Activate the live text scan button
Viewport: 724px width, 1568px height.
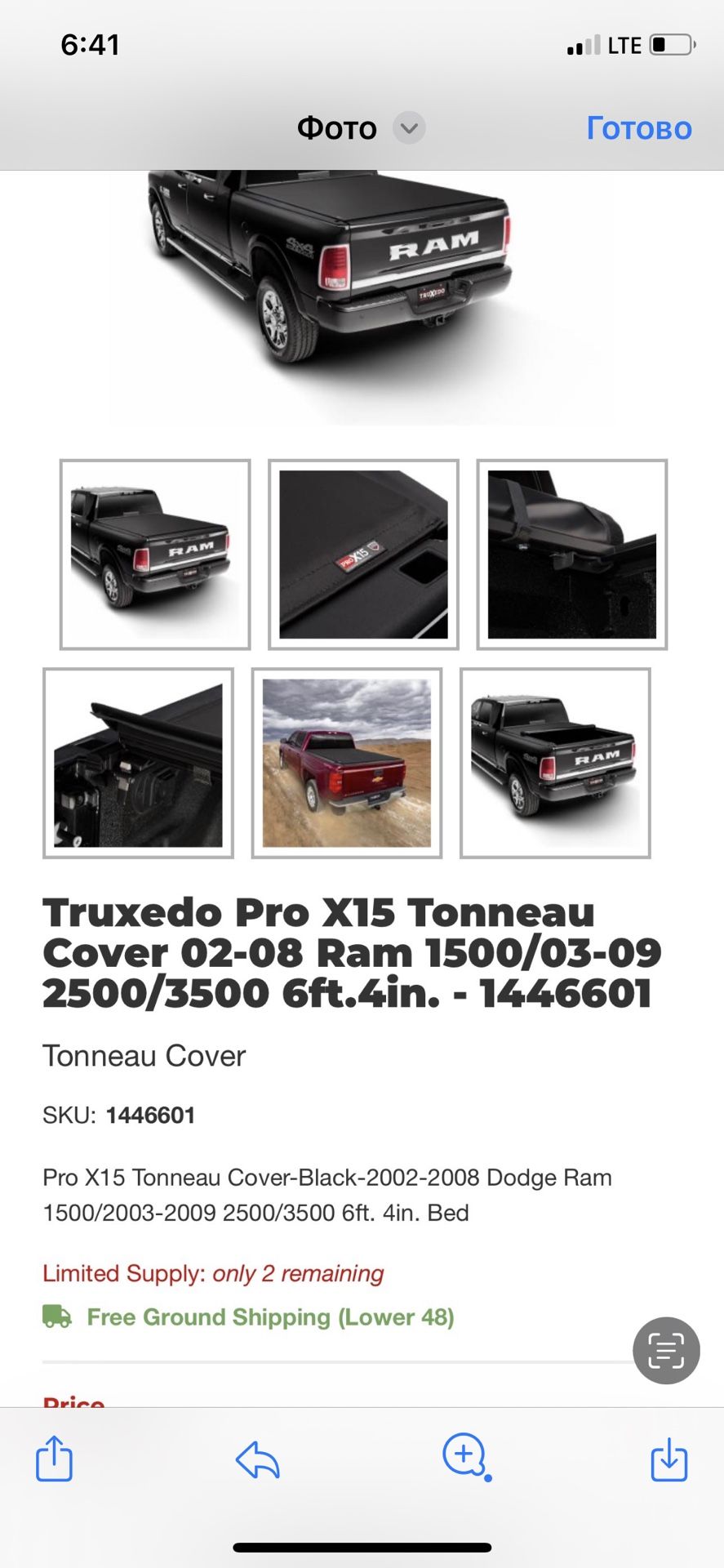[x=665, y=1351]
